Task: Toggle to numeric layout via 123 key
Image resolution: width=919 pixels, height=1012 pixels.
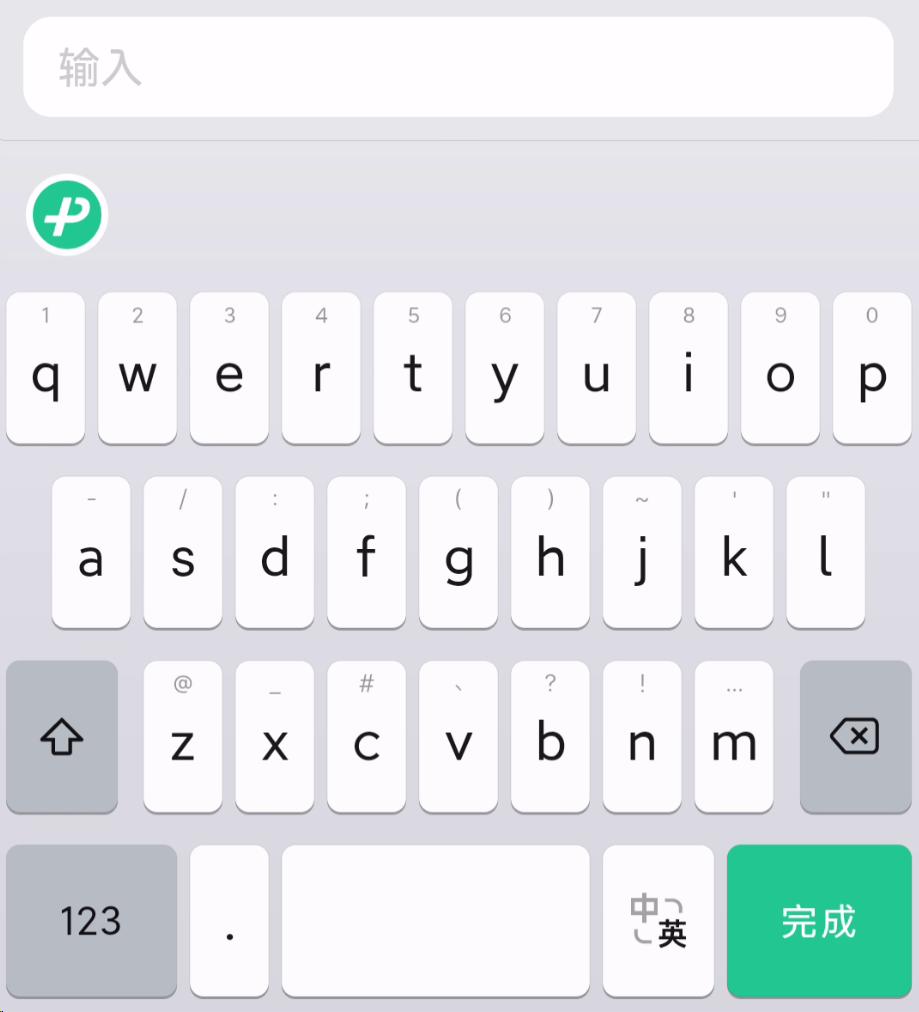Action: click(89, 920)
